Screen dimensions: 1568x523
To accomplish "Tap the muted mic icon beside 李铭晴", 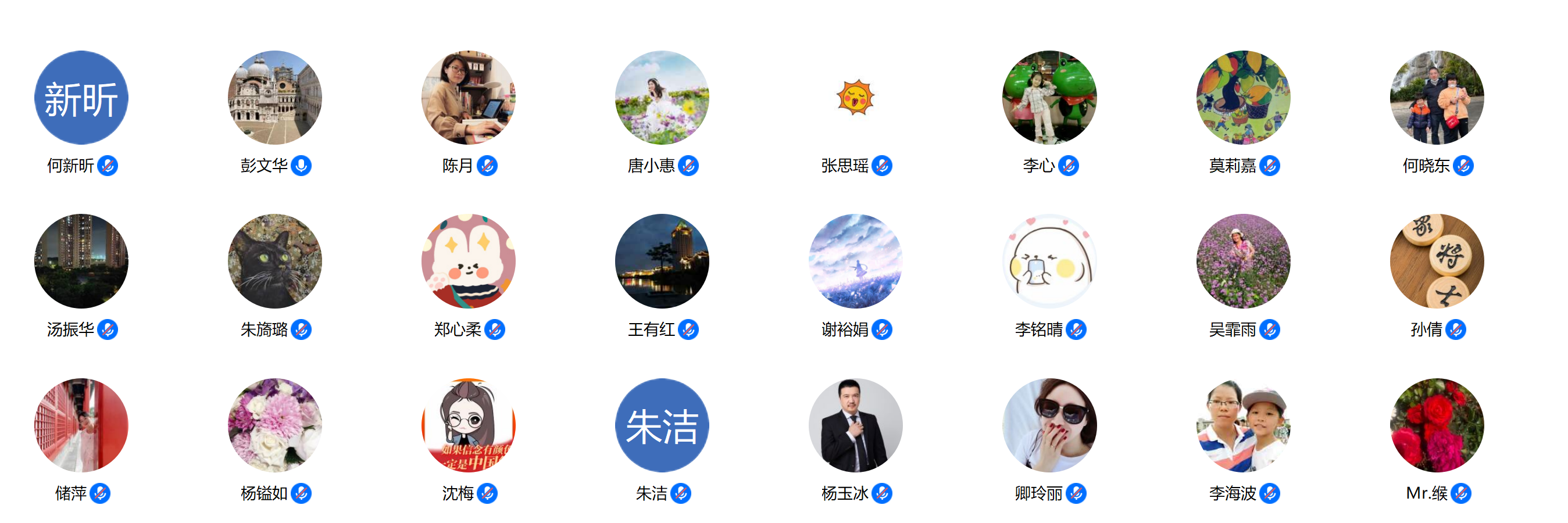I will point(1076,329).
